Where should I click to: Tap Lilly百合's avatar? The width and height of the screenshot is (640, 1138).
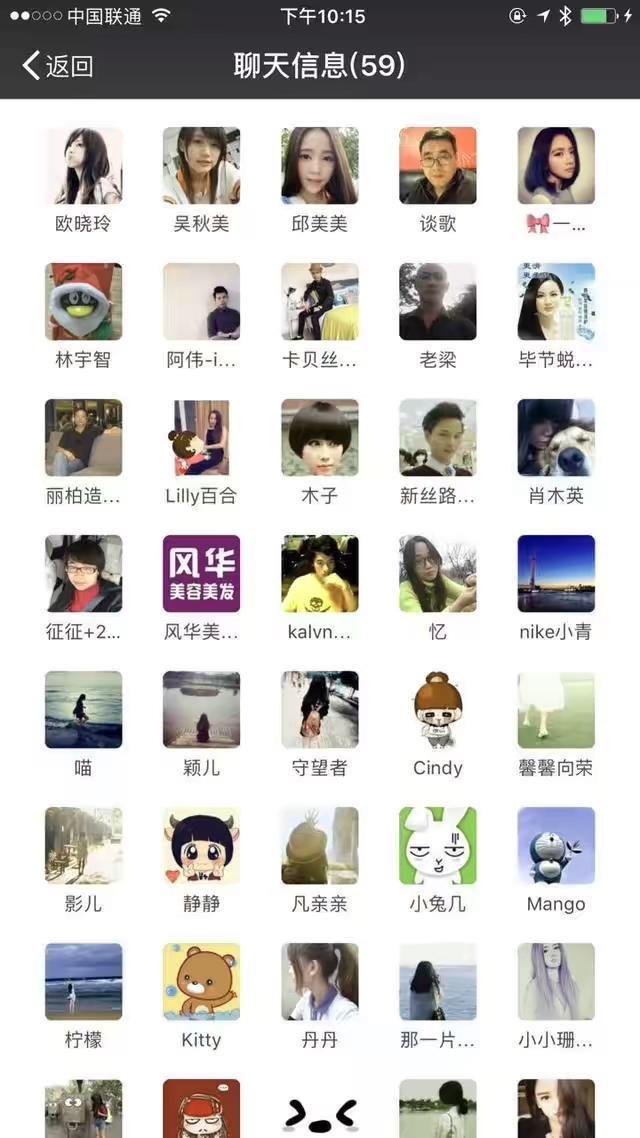click(x=202, y=438)
